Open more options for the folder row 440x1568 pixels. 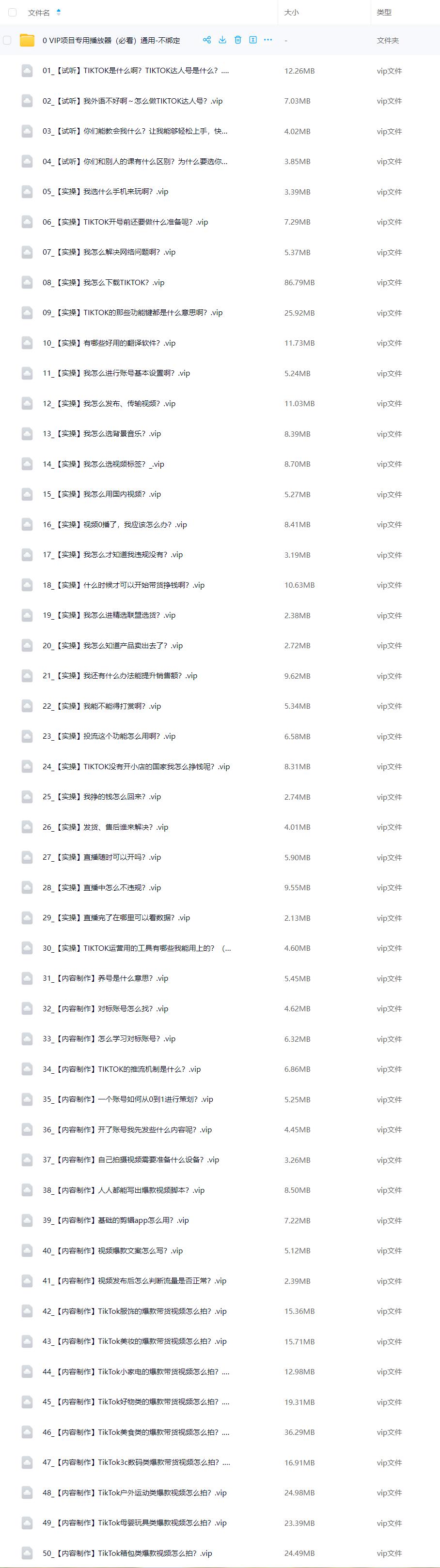coord(267,40)
